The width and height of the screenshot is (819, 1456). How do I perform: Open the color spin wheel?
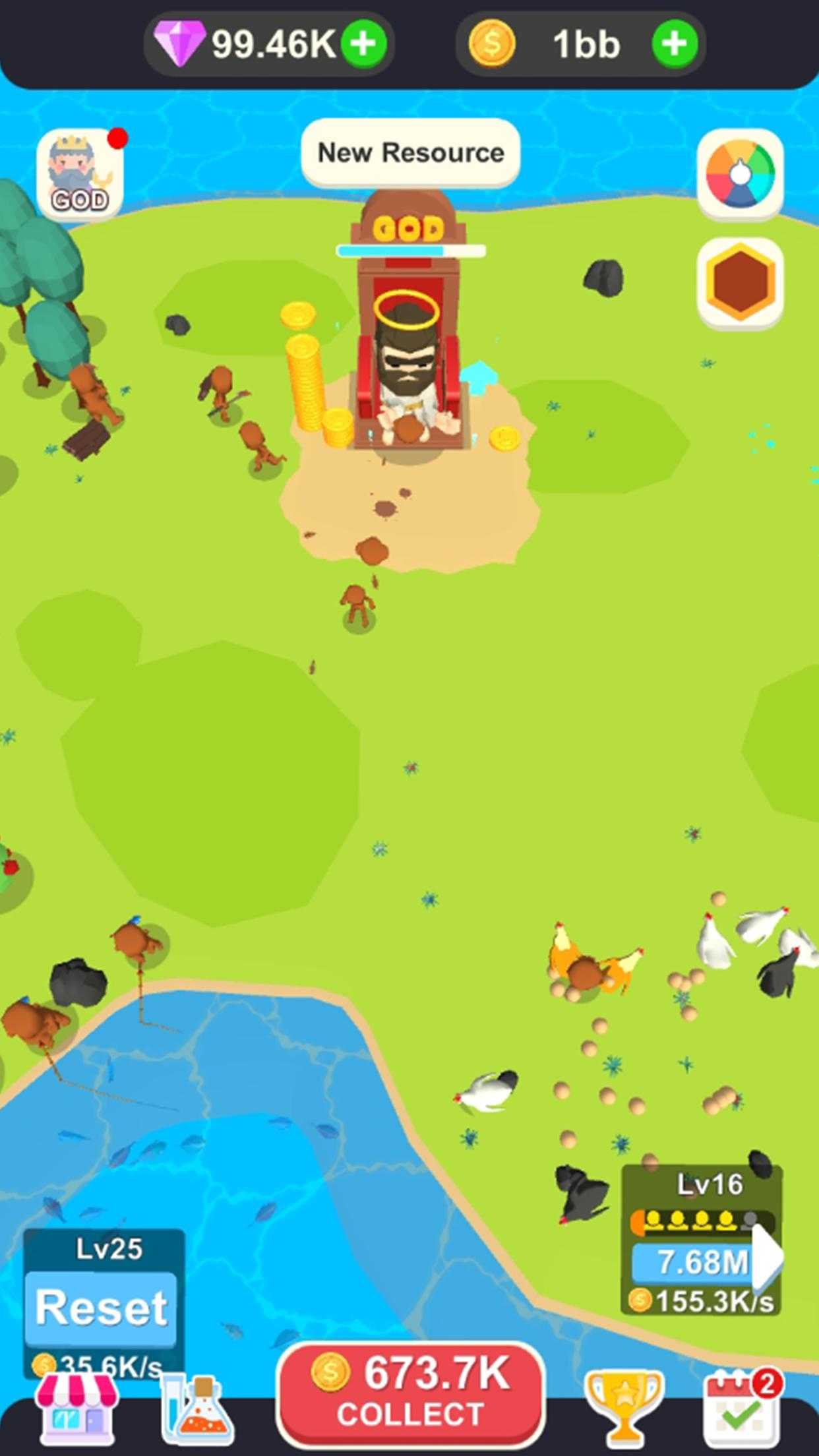point(740,174)
